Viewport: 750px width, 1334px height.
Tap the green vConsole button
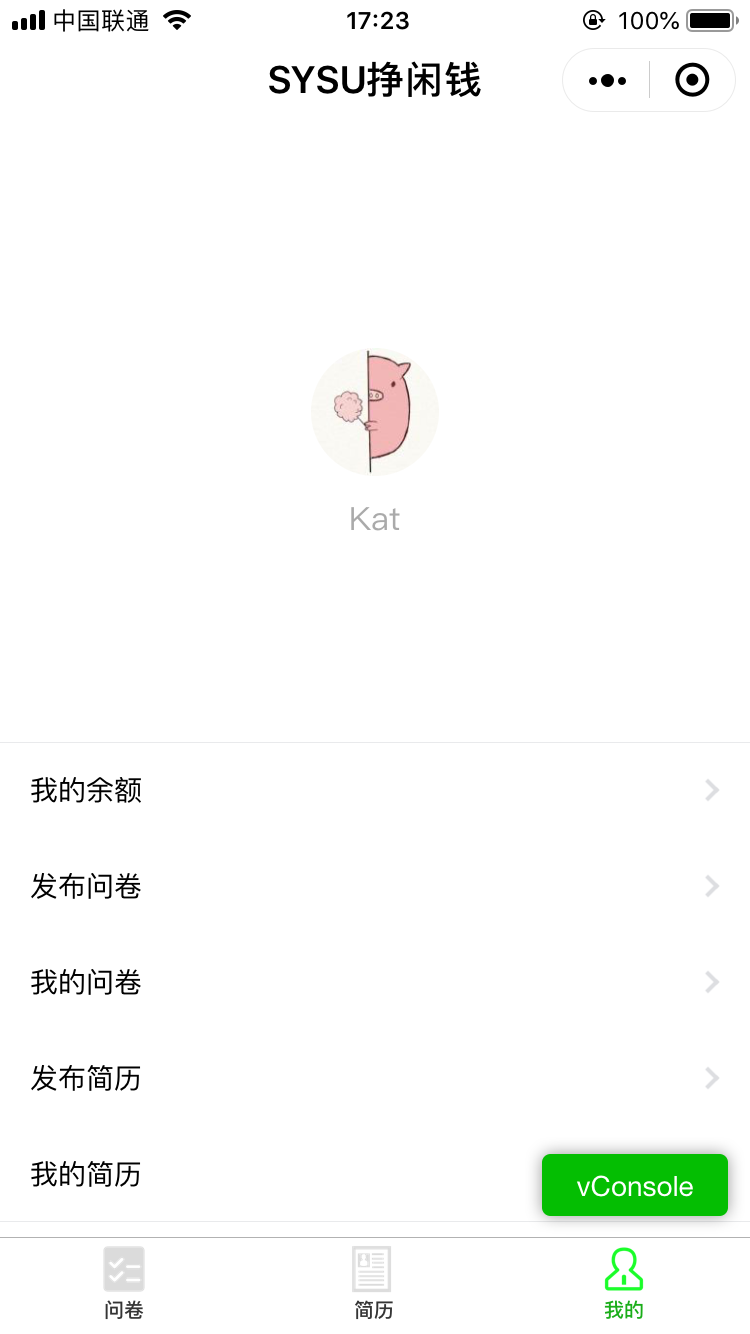(x=635, y=1186)
